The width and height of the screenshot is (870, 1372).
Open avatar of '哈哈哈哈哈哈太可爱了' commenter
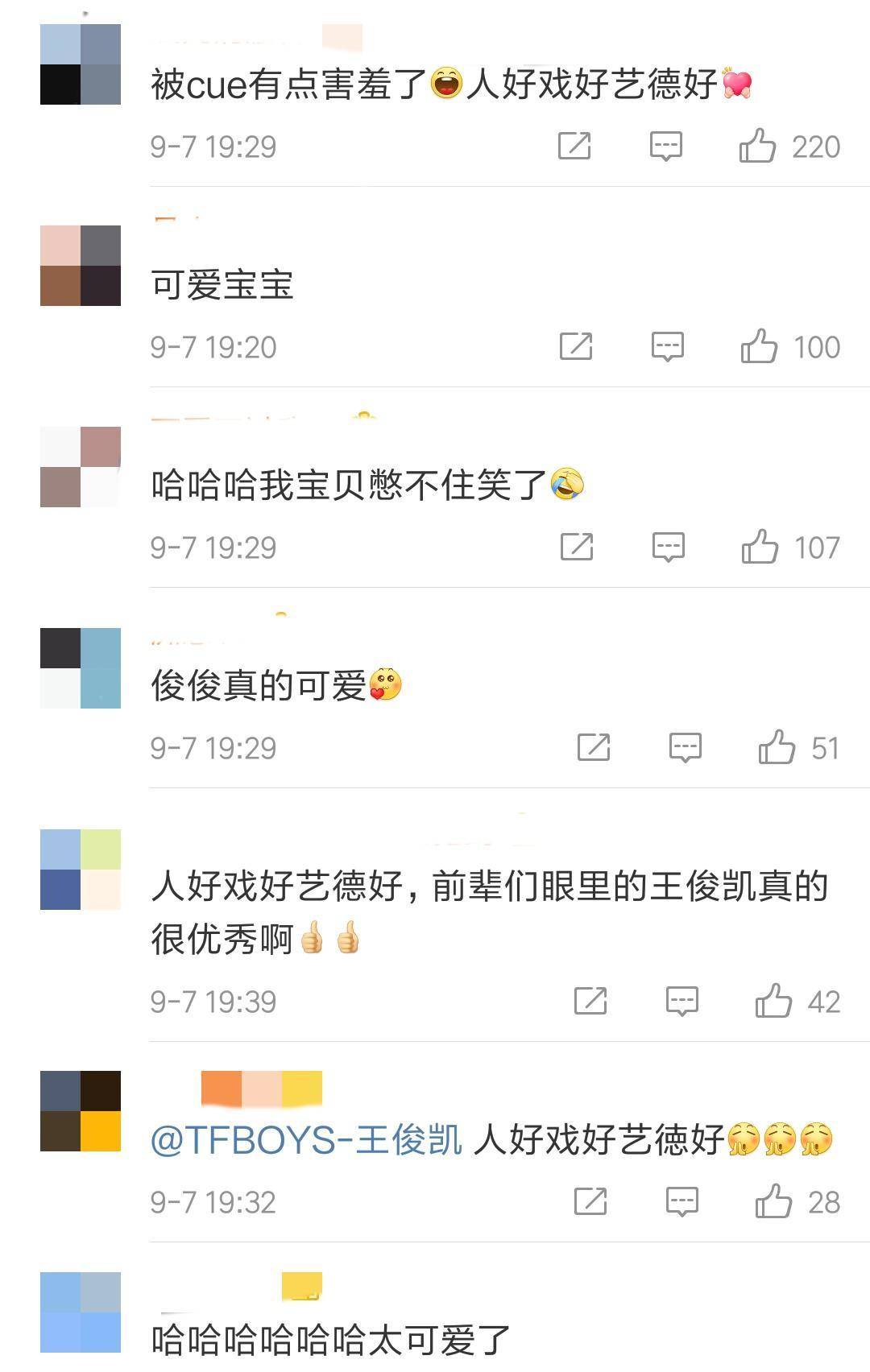point(81,1312)
